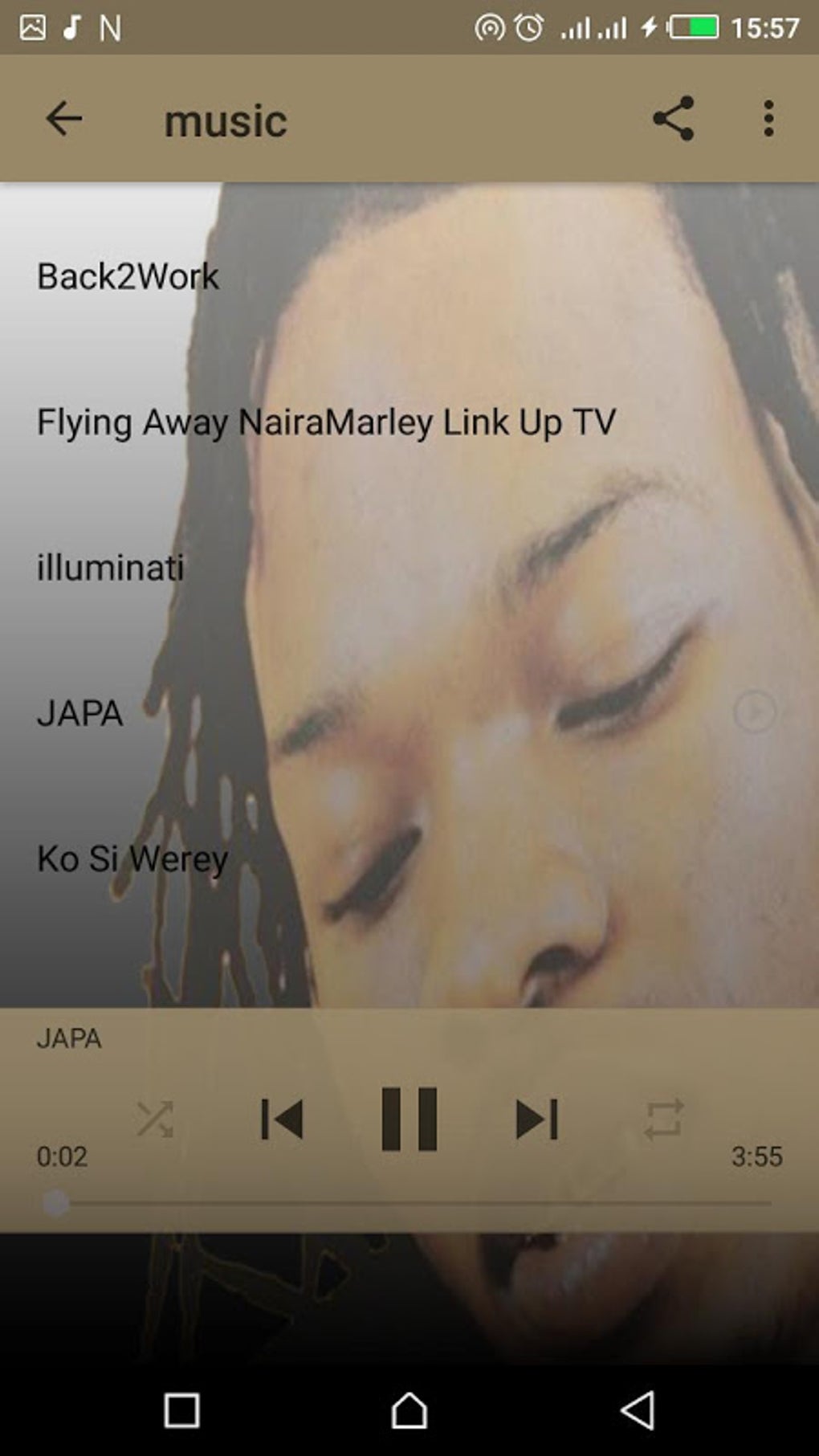Open Flying Away NairaMarley Link Up TV

tap(325, 421)
